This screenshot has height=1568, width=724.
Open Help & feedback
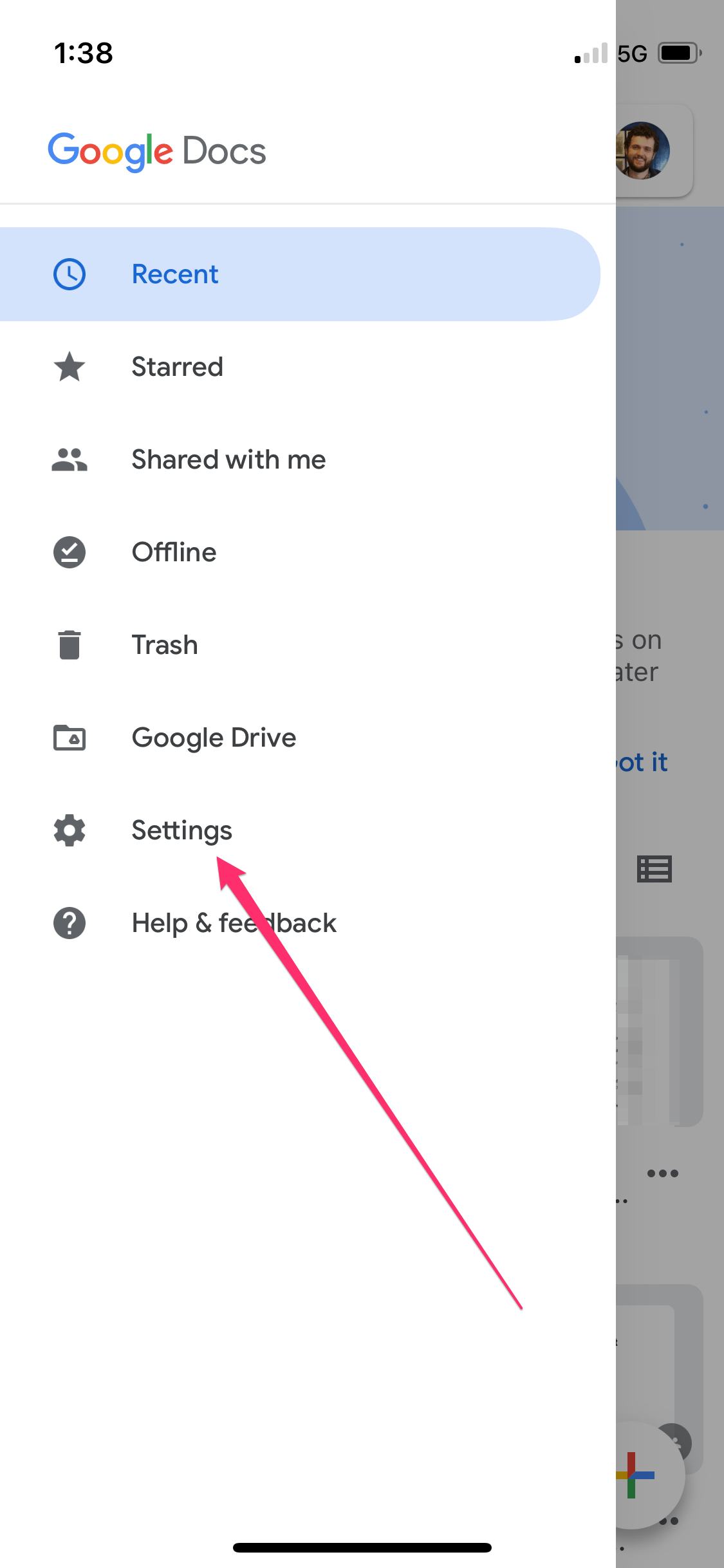[x=234, y=923]
